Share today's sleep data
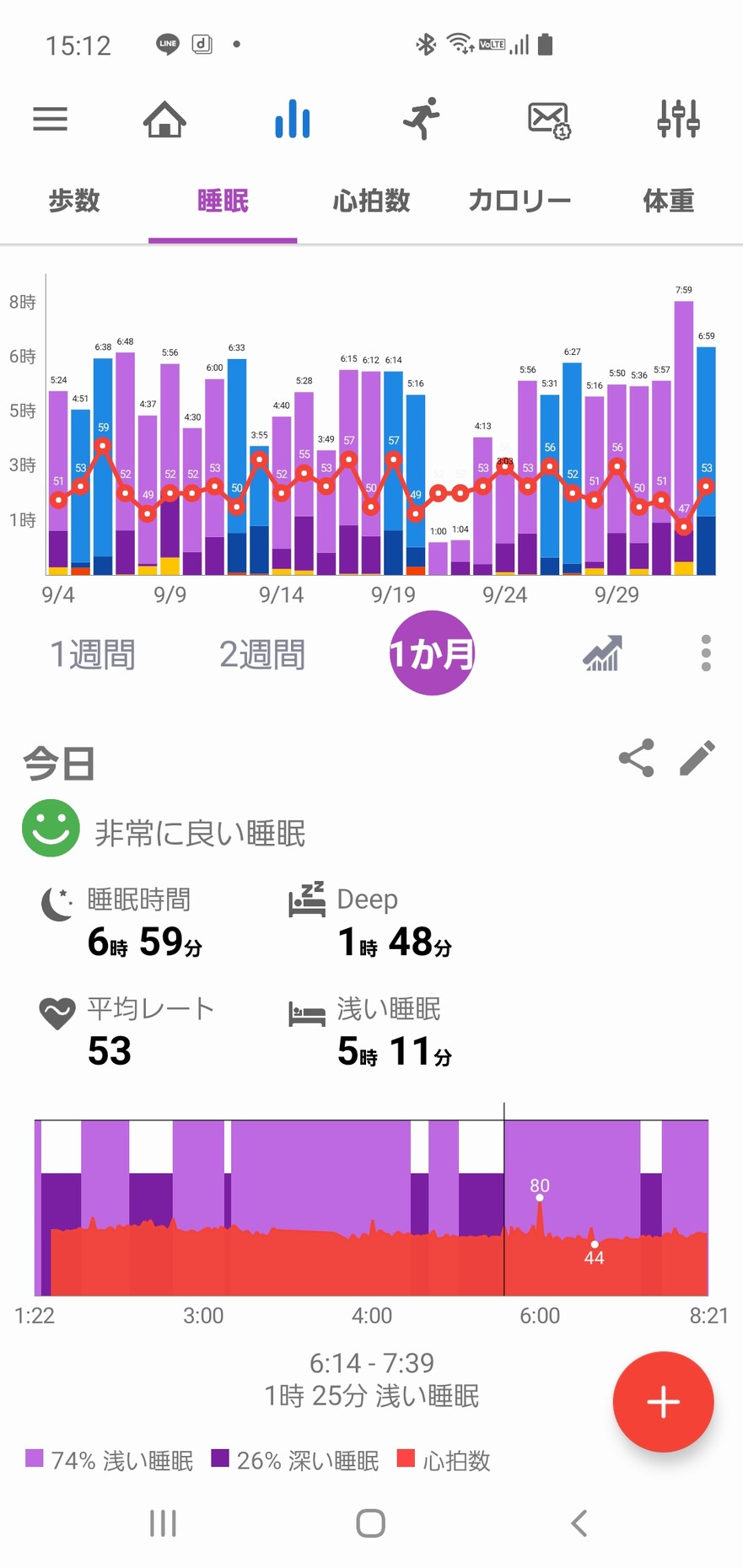Screen dimensions: 743x1568 [636, 758]
